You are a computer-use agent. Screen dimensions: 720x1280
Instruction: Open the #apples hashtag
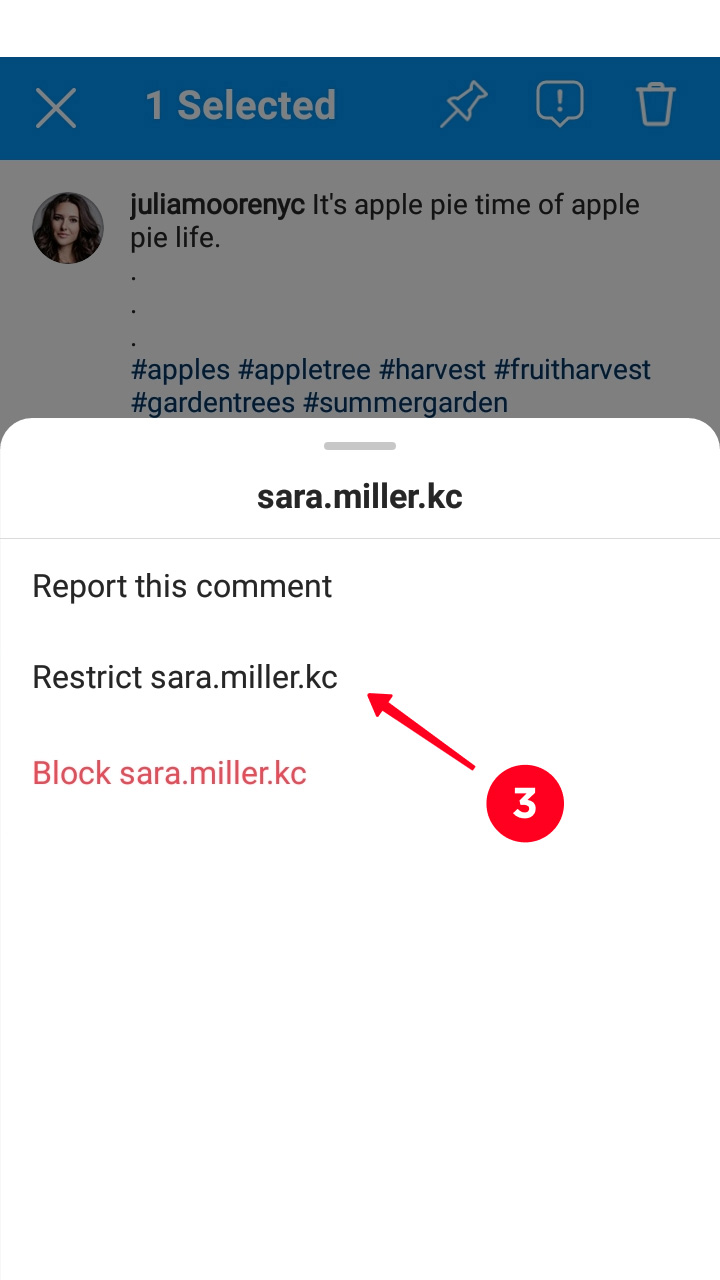[x=181, y=370]
